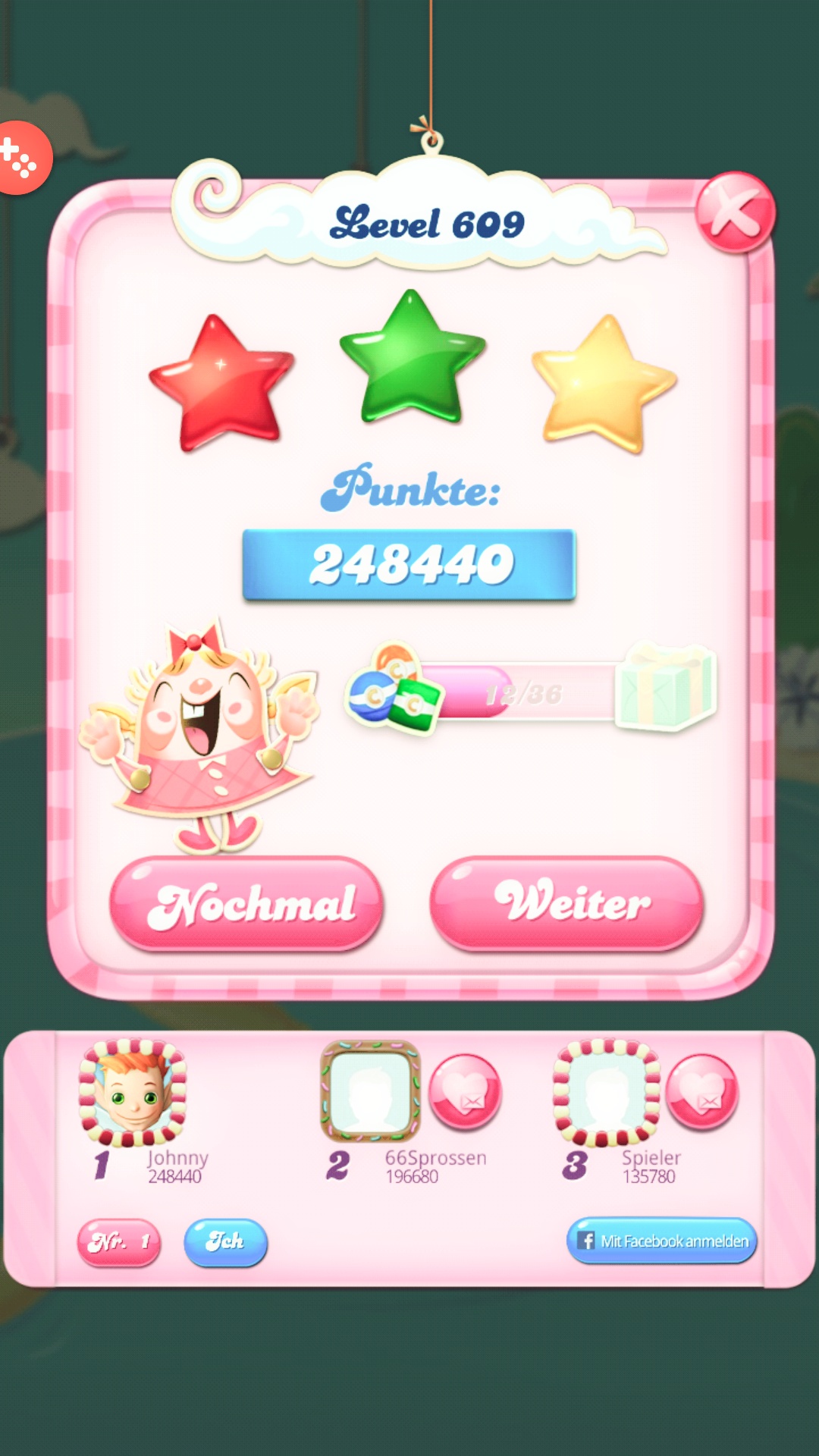Send a life to 66Sprossen

465,1092
